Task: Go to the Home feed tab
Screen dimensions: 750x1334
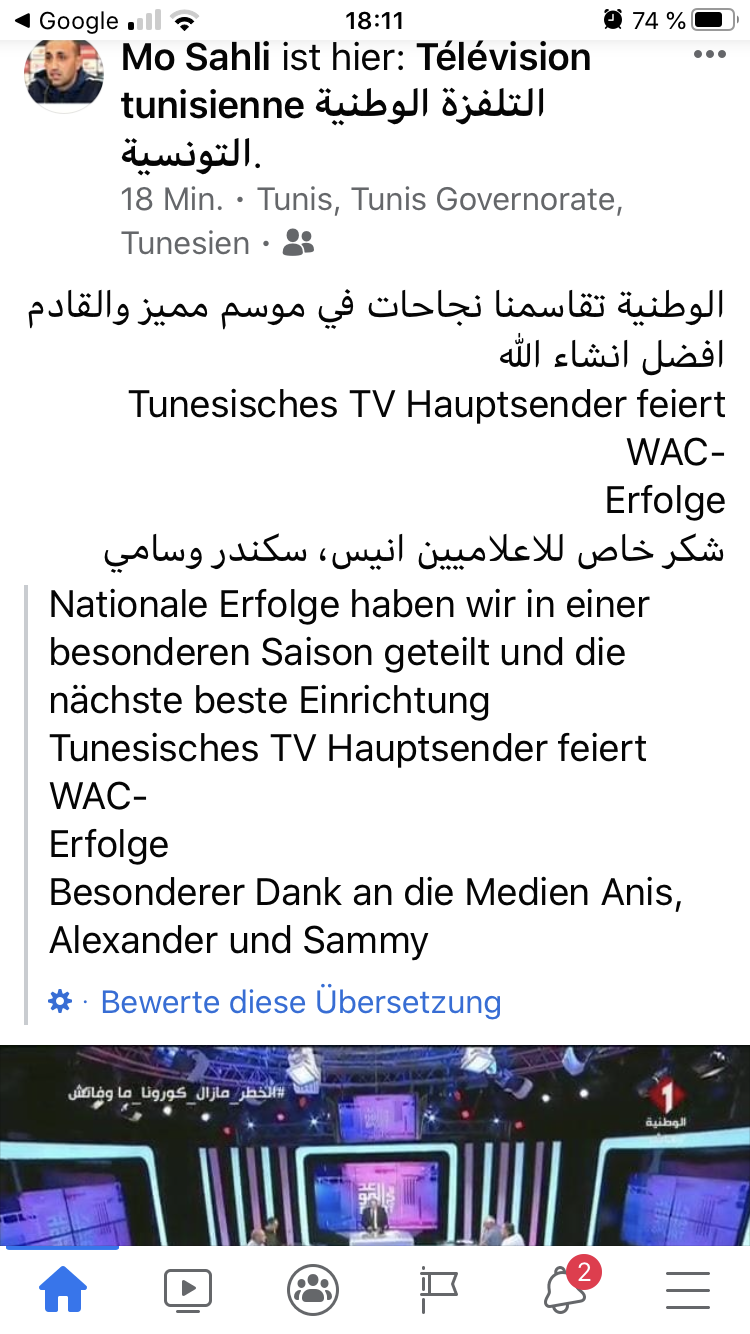Action: 62,1290
